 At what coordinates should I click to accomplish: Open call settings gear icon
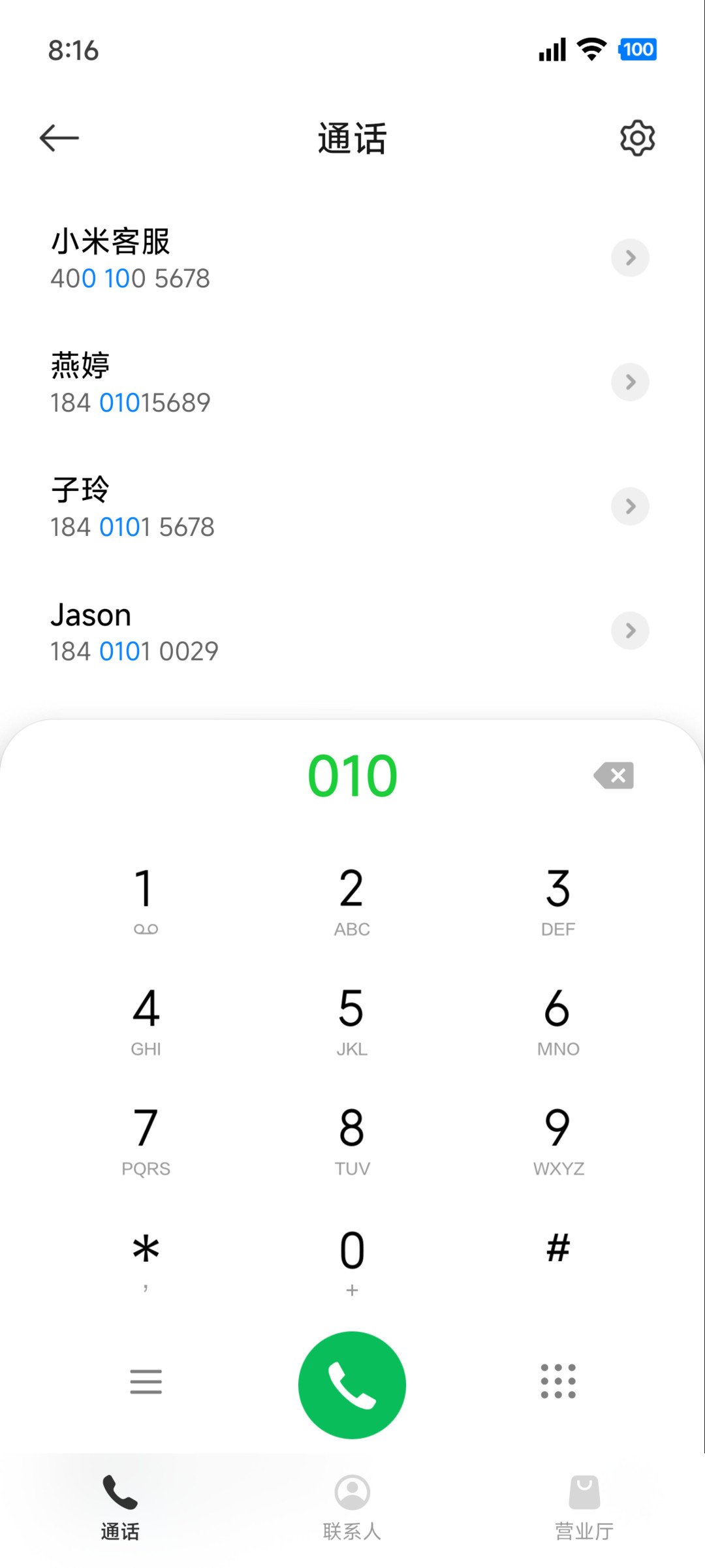pos(637,138)
